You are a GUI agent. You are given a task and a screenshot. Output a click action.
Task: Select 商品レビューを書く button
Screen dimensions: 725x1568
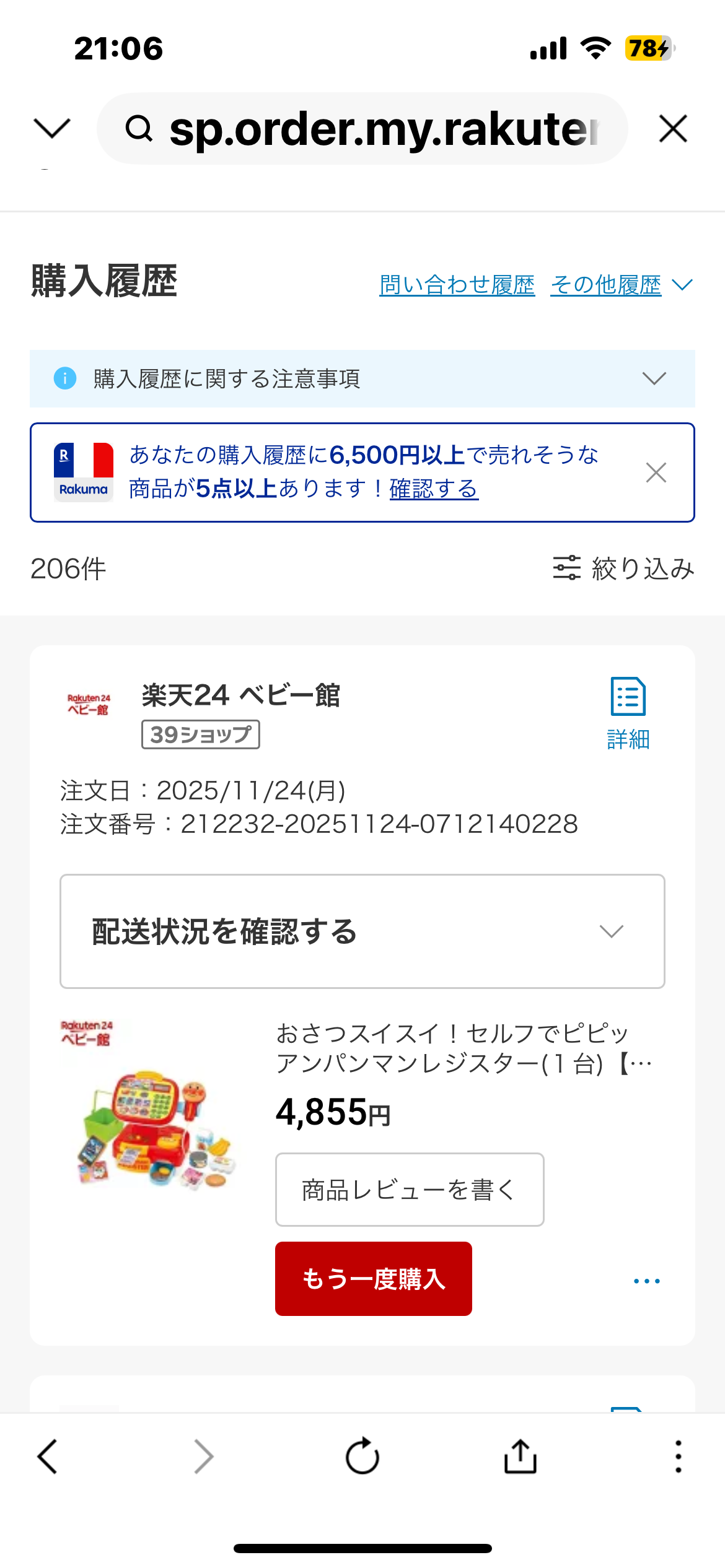pyautogui.click(x=410, y=1190)
